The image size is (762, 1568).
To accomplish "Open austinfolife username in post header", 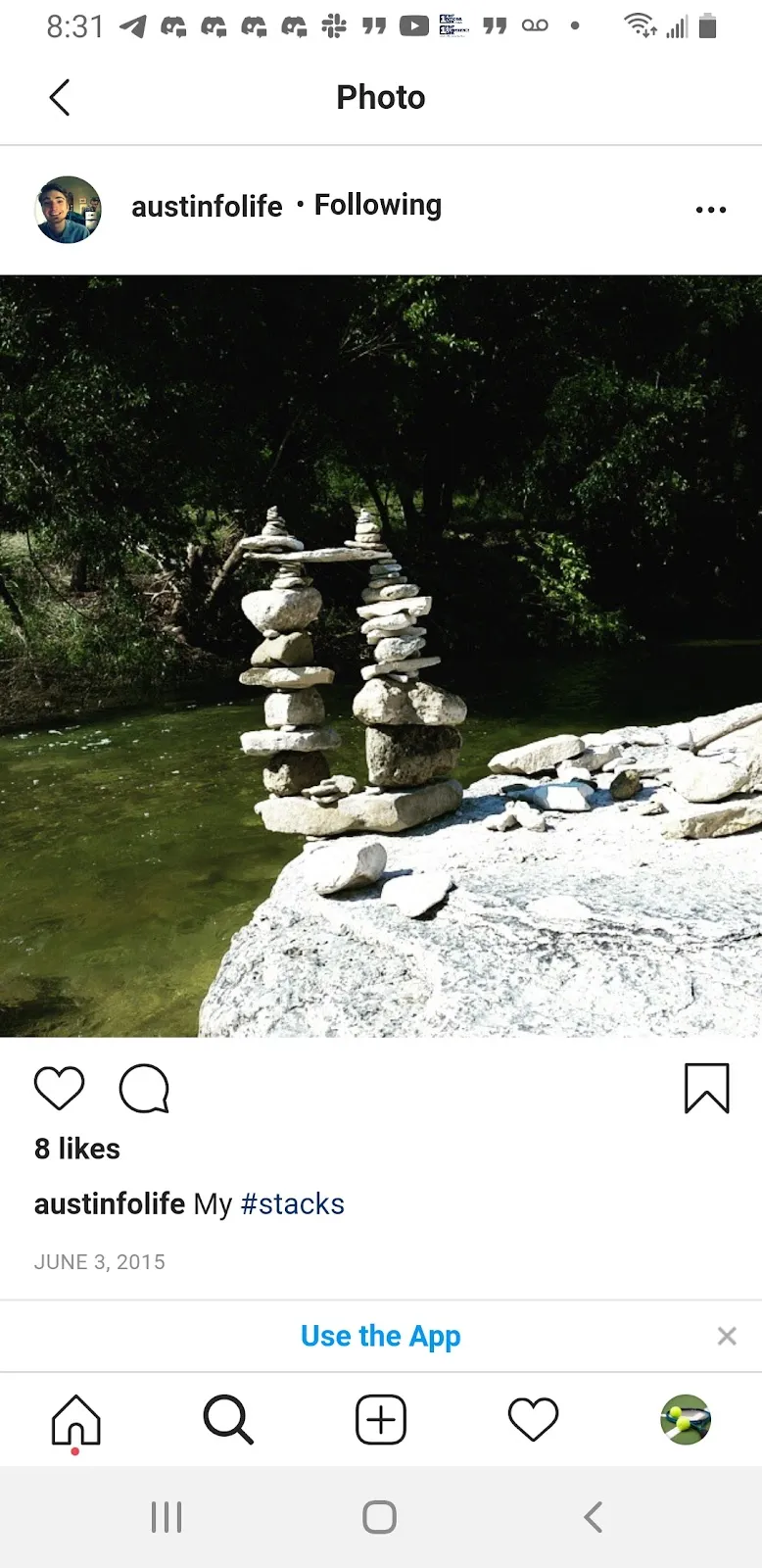I will tap(207, 207).
